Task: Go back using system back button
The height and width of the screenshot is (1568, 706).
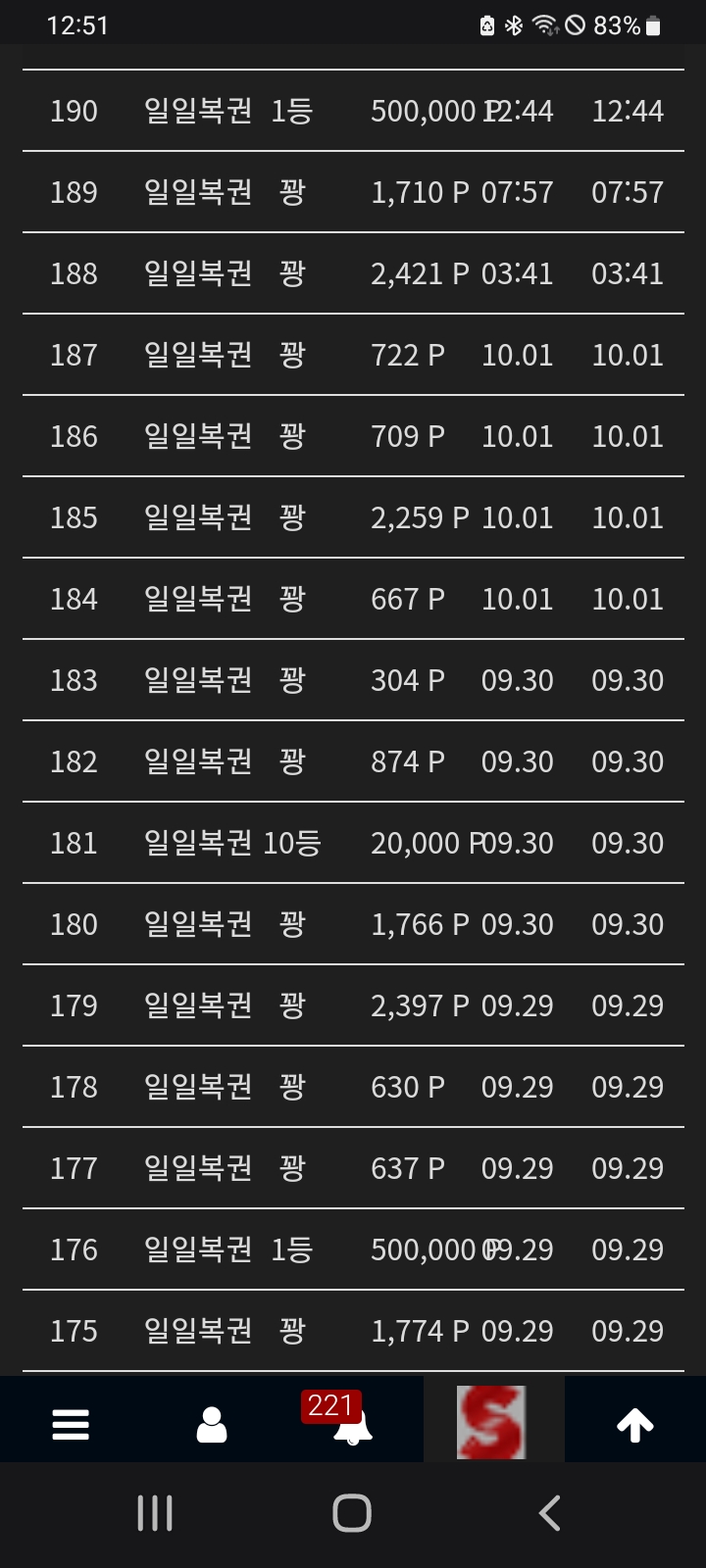Action: (550, 1513)
